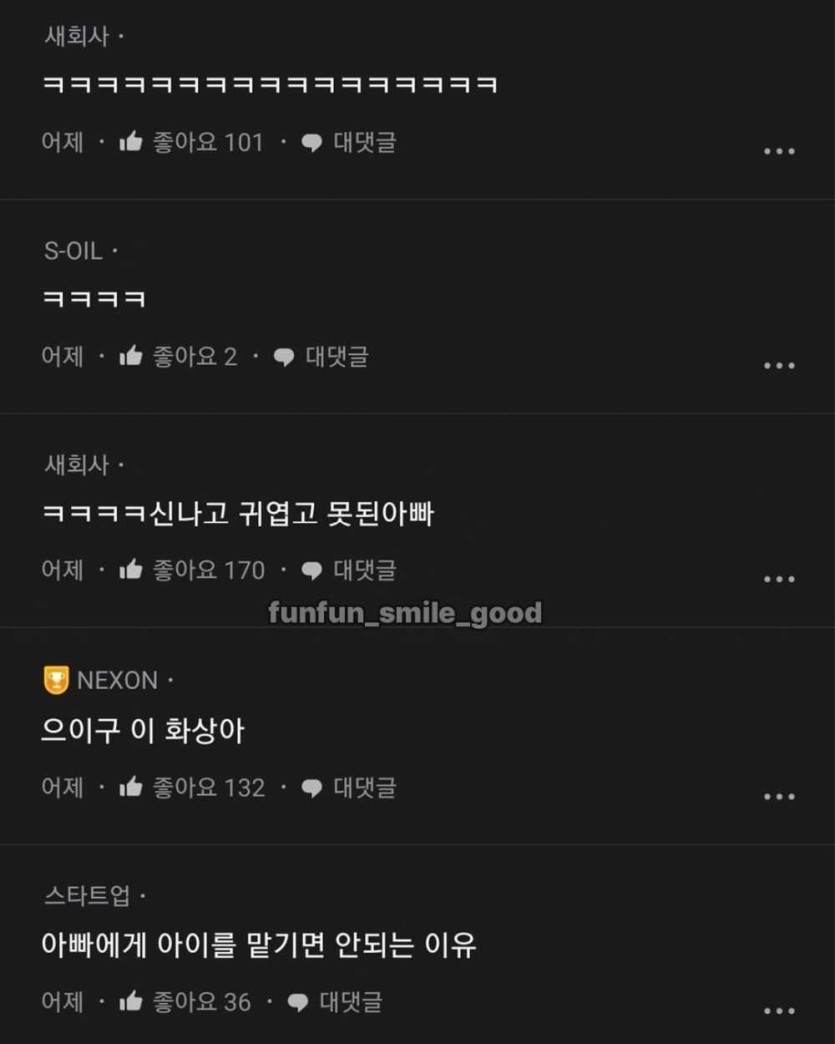Show more options for NEXON comment
This screenshot has height=1044, width=835.
[779, 797]
